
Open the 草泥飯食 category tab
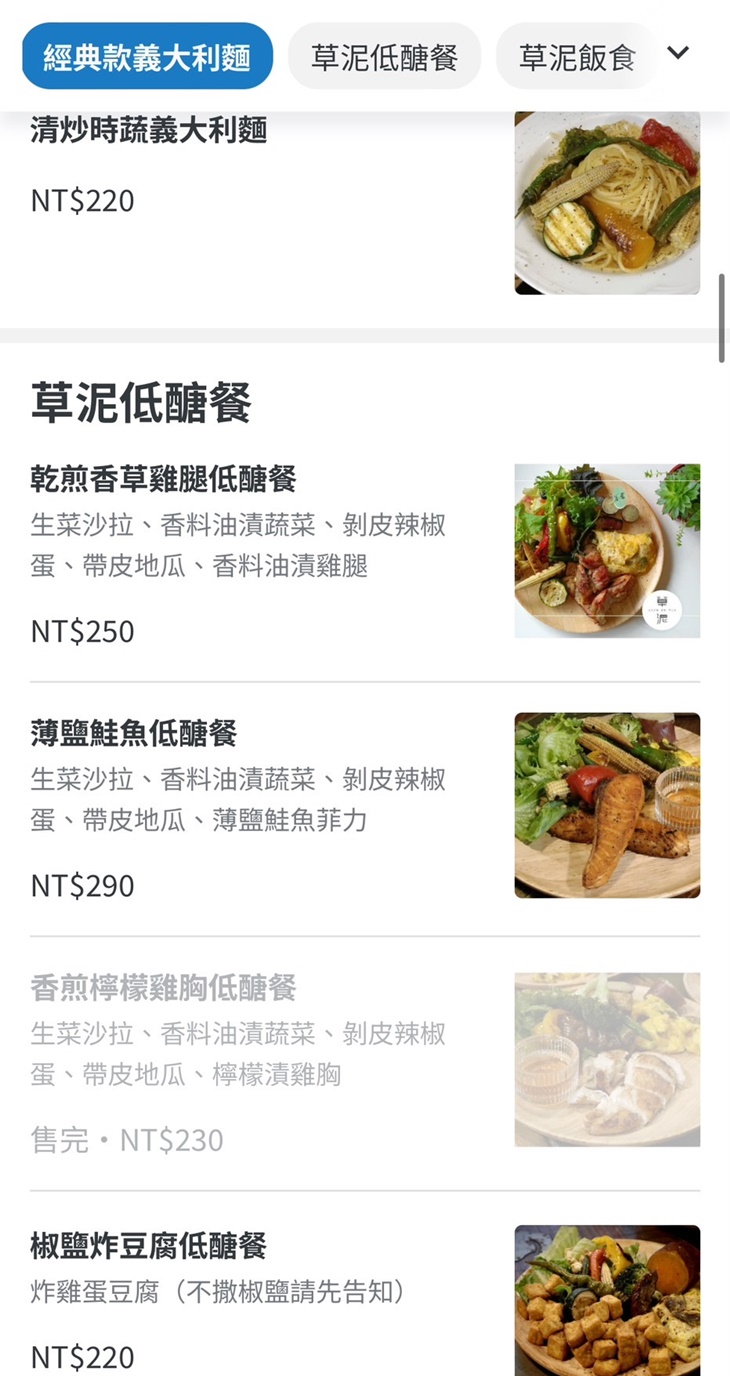click(578, 55)
